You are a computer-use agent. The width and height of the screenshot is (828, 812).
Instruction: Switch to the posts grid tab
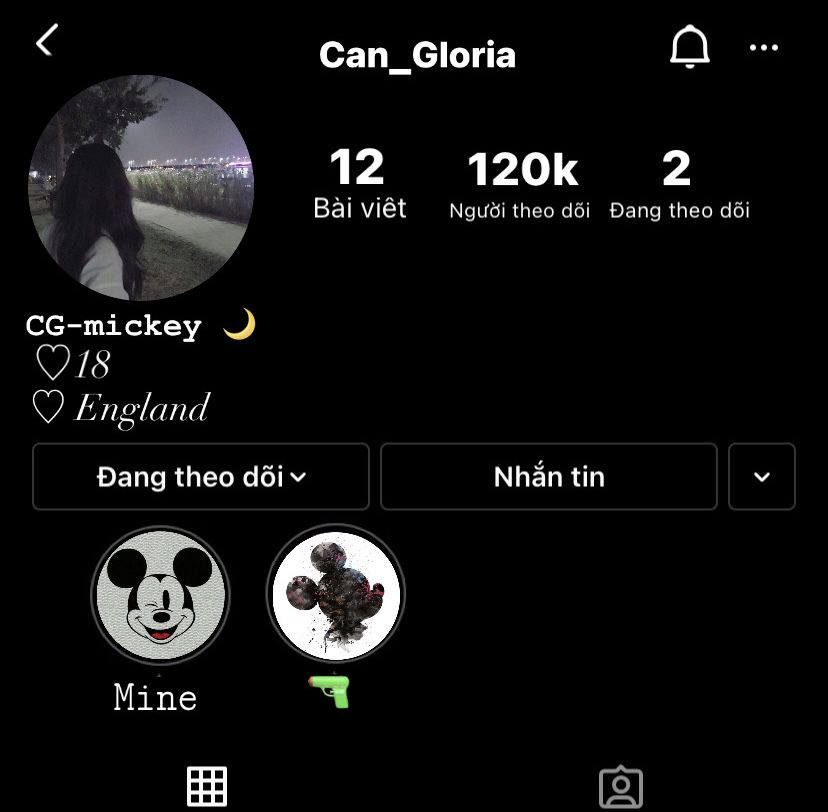click(207, 787)
